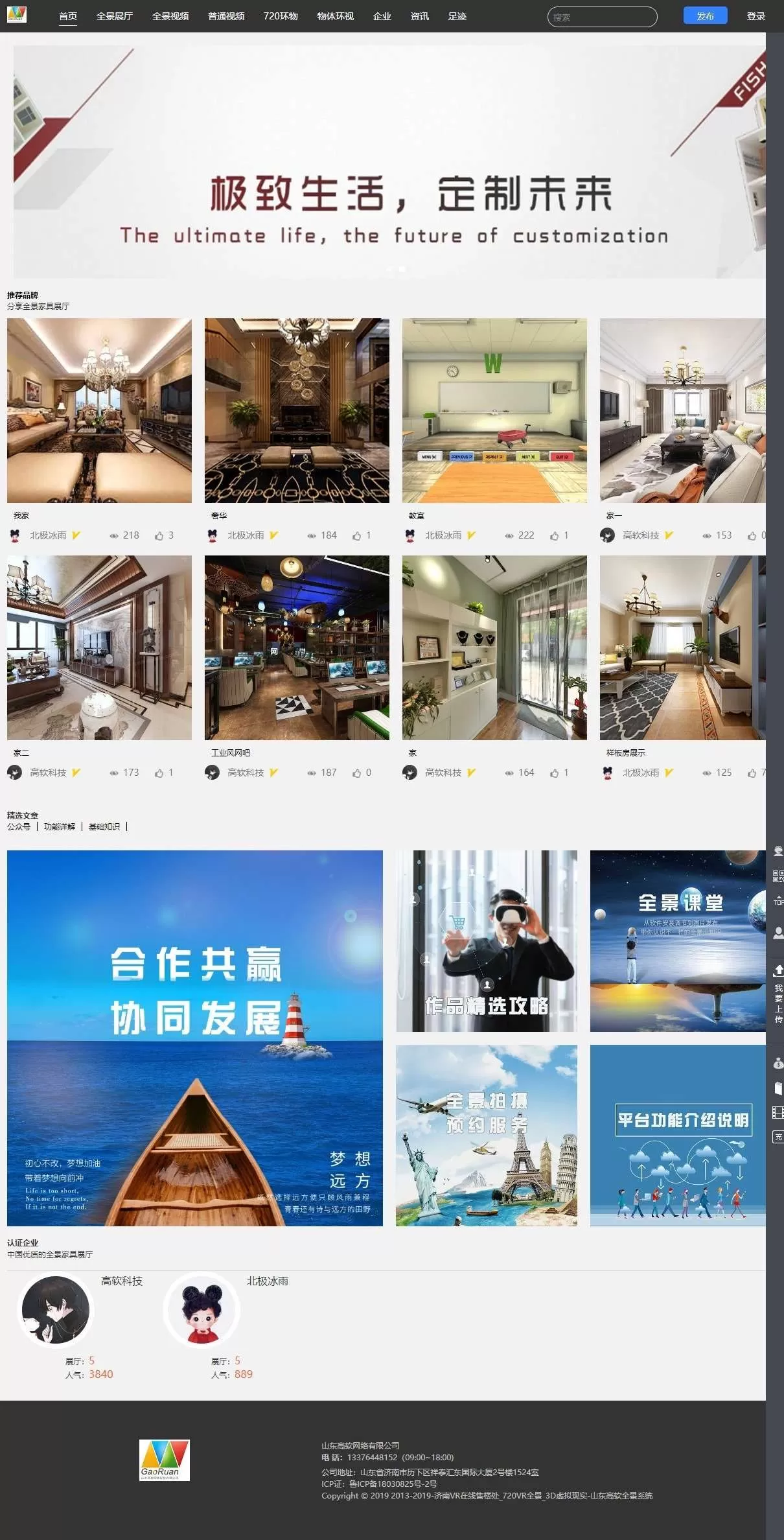Switch to the 全景视频 section
Screen dimensions: 784x1540
point(170,16)
